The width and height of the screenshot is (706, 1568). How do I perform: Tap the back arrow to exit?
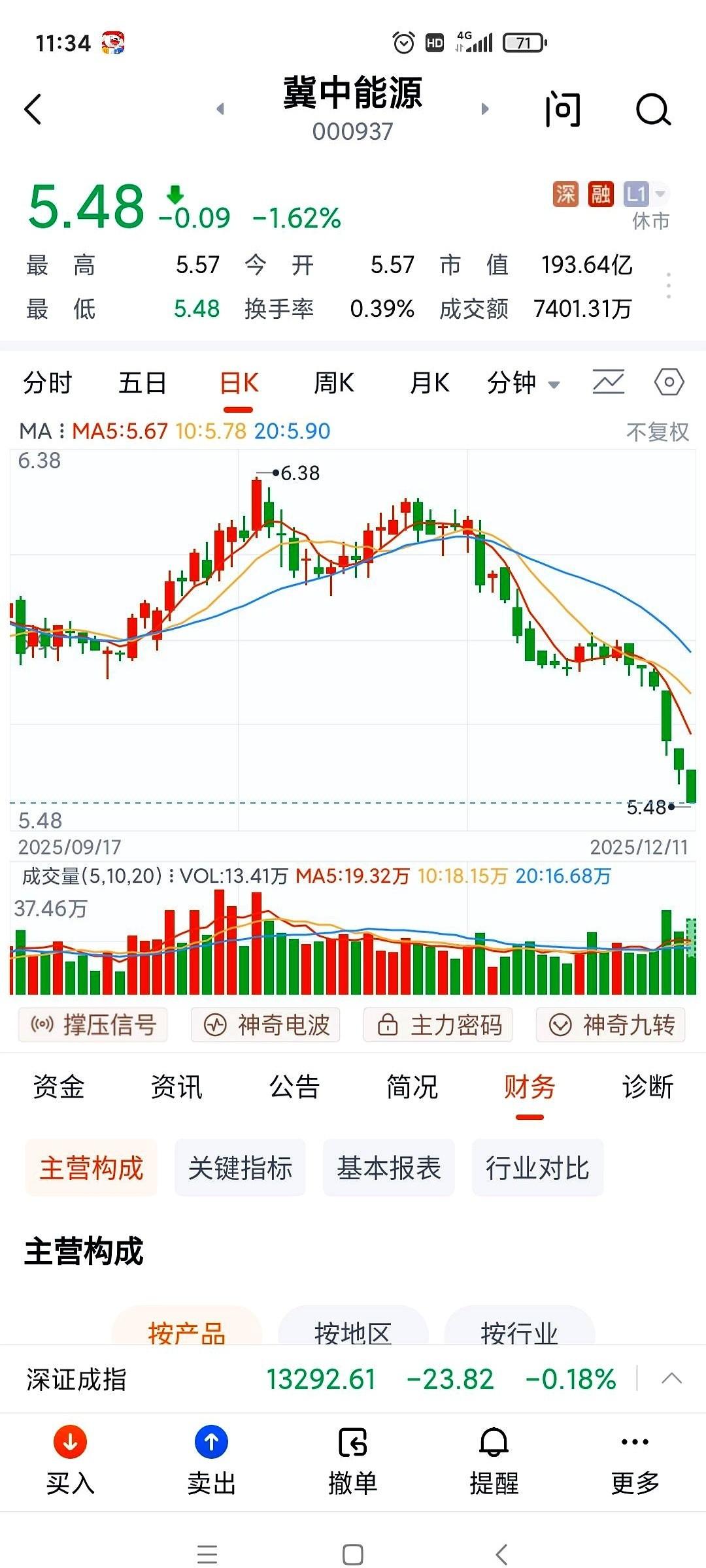pyautogui.click(x=33, y=108)
